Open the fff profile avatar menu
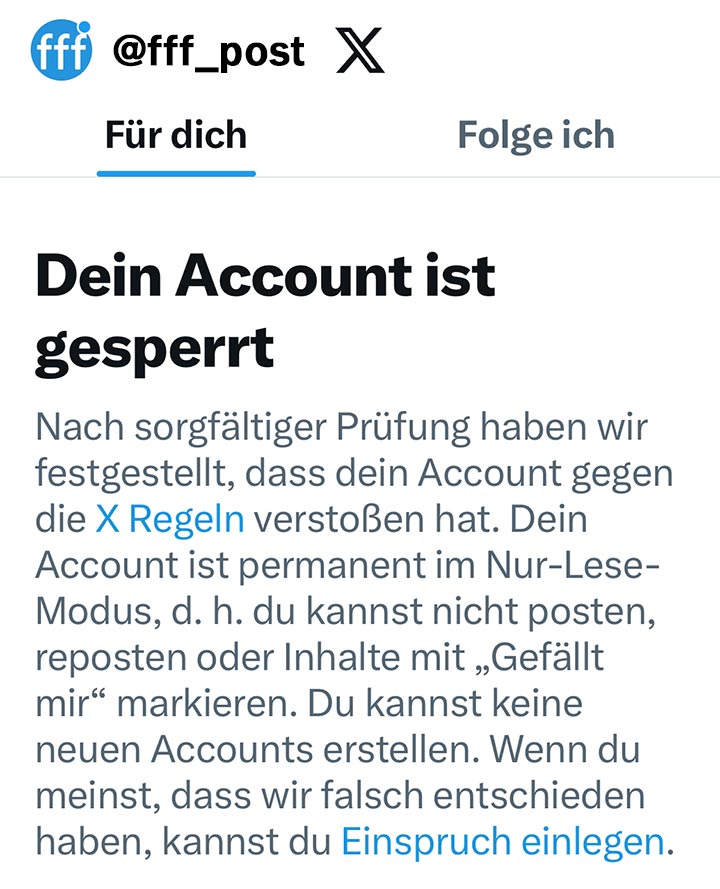The height and width of the screenshot is (889, 720). click(61, 50)
